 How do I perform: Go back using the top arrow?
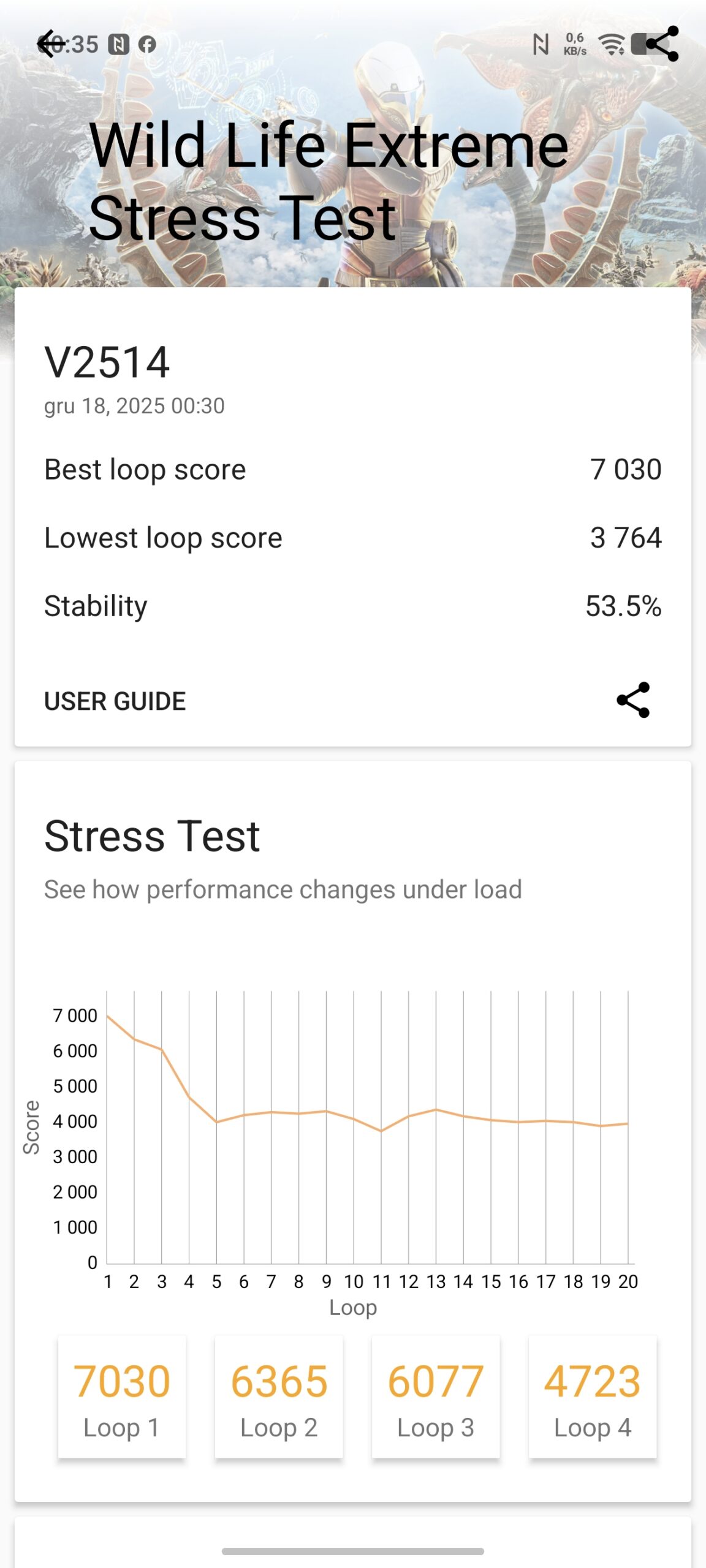pyautogui.click(x=50, y=44)
